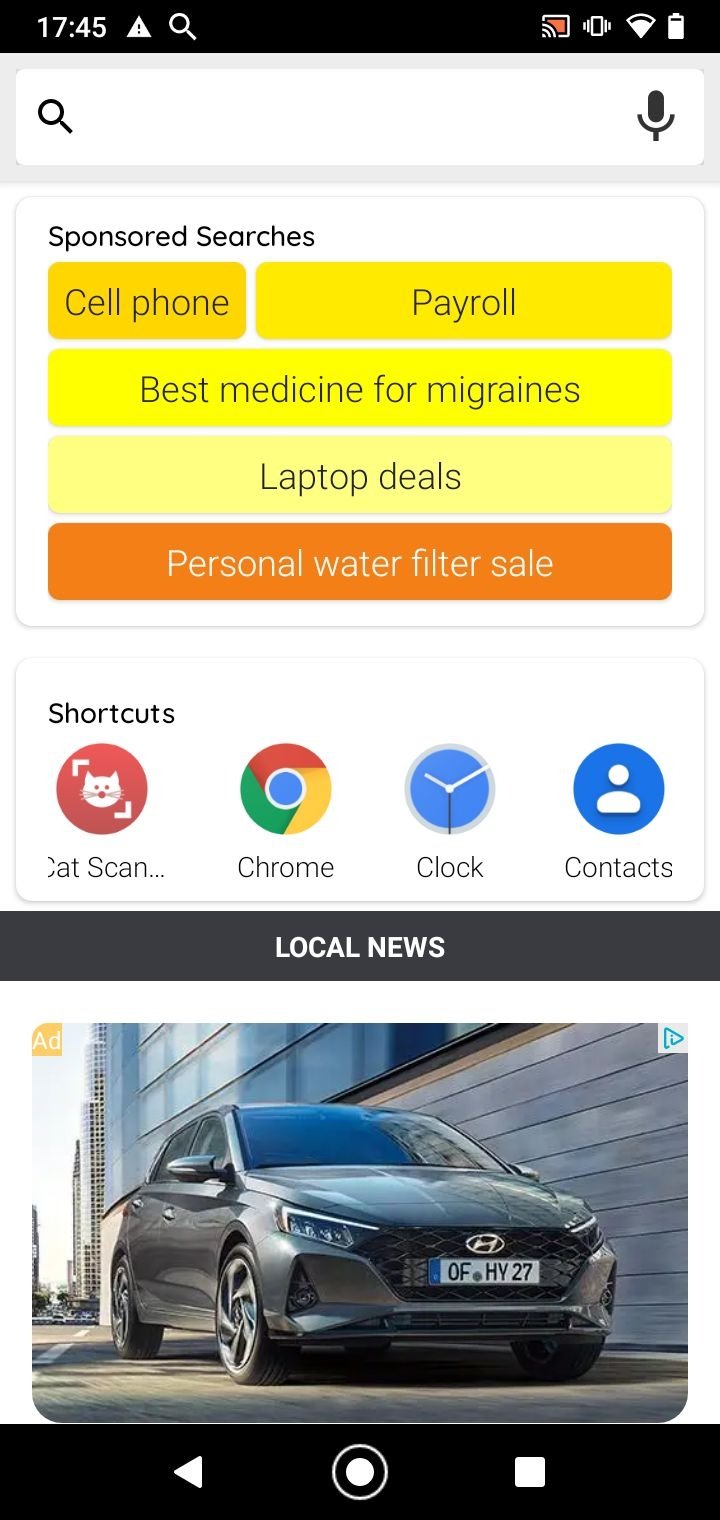Viewport: 720px width, 1520px height.
Task: Tap the AdChoices icon on the ad
Action: 674,1038
